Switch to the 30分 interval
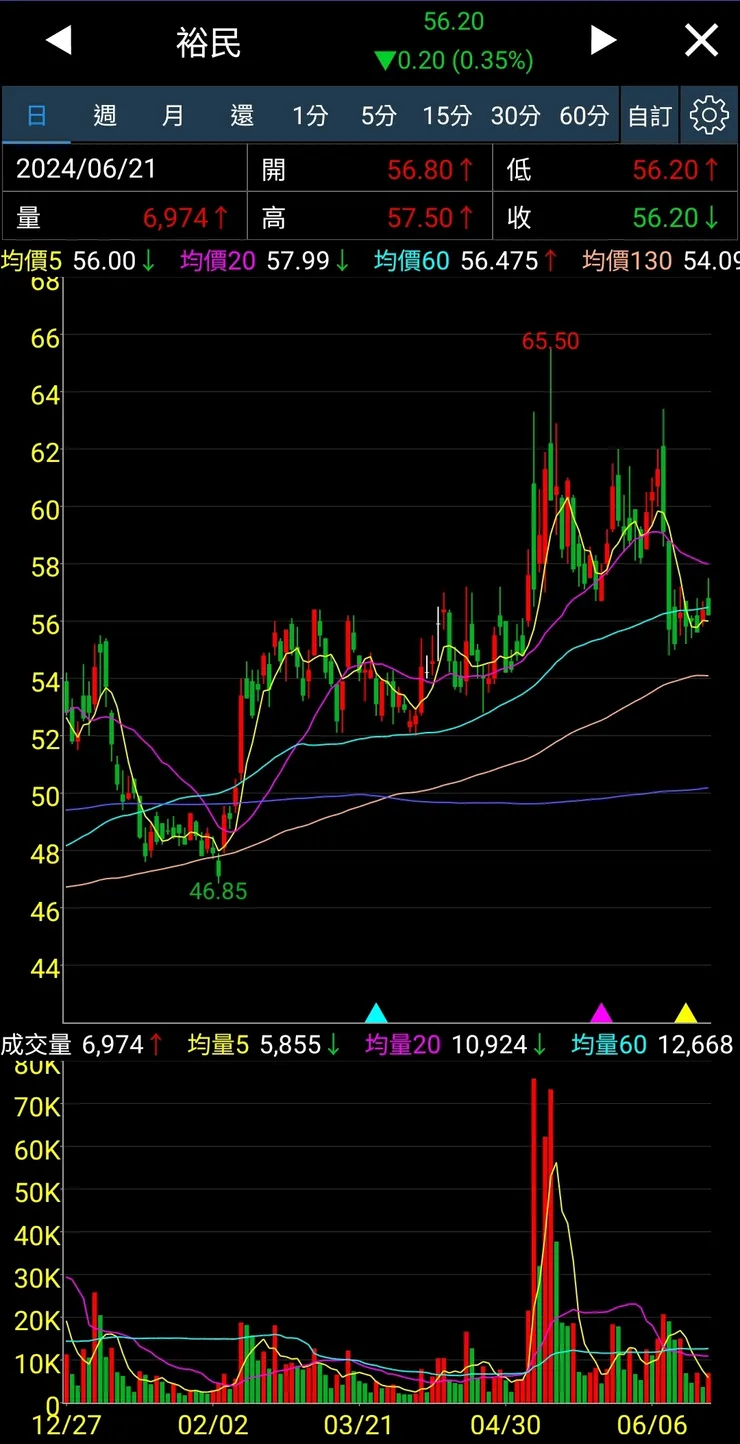Screen dimensions: 740x1444 [515, 116]
